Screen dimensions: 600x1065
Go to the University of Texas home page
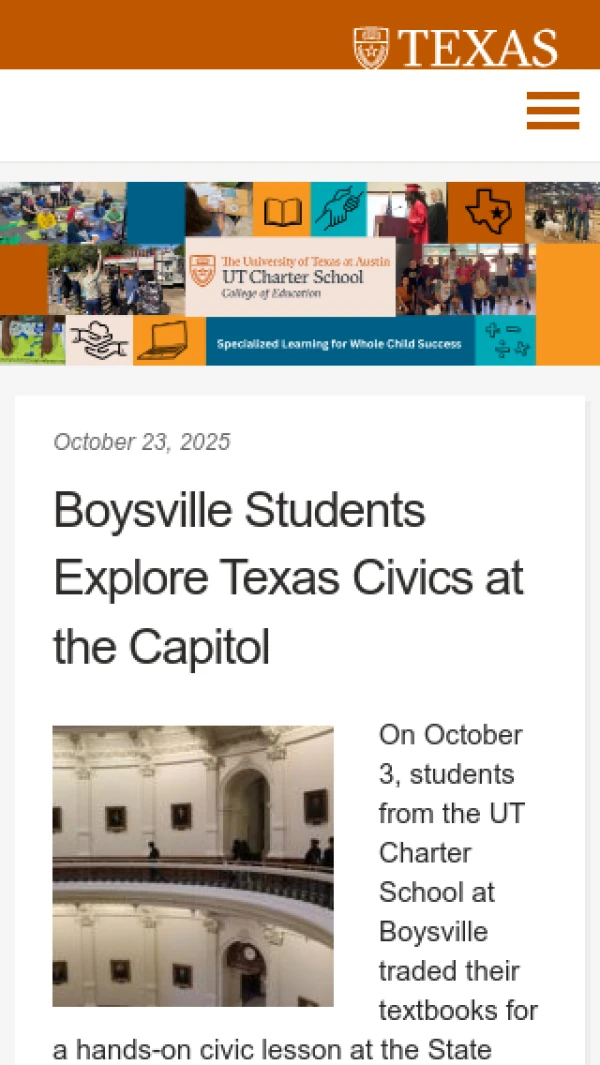(x=456, y=47)
